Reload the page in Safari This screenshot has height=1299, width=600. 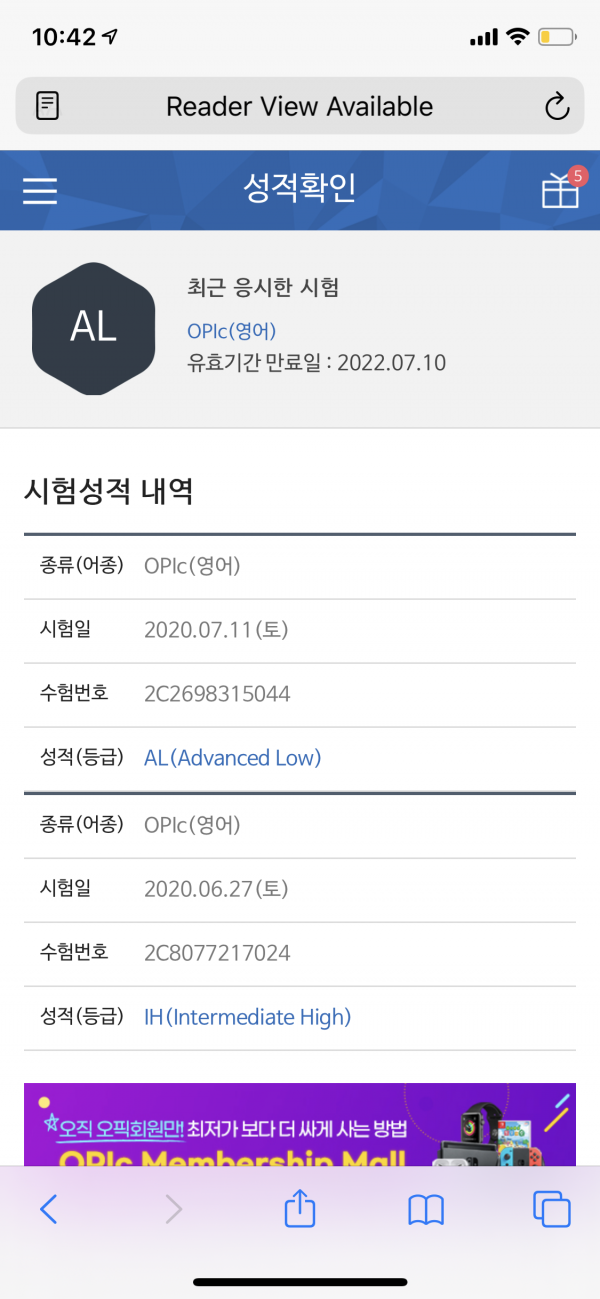point(556,106)
